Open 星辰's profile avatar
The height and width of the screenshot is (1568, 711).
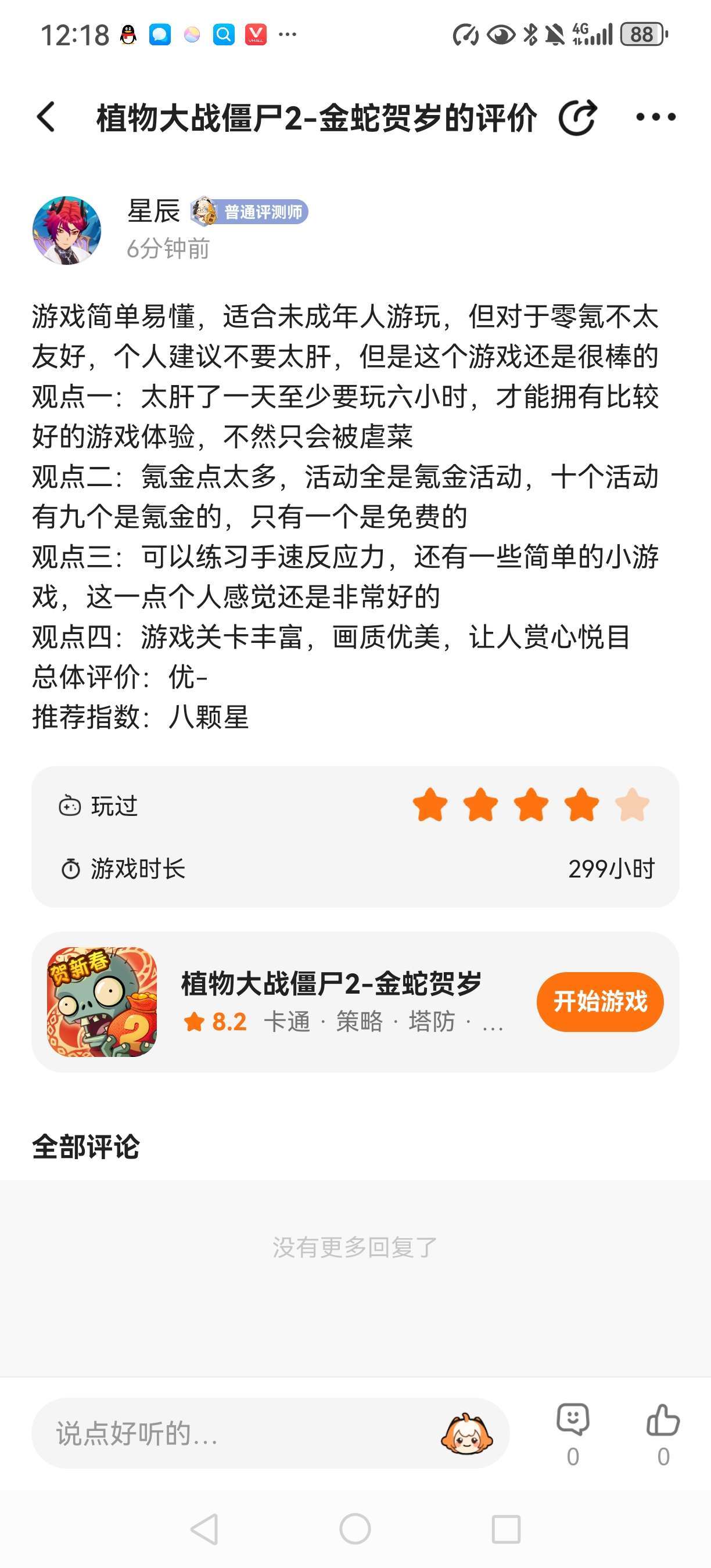66,230
